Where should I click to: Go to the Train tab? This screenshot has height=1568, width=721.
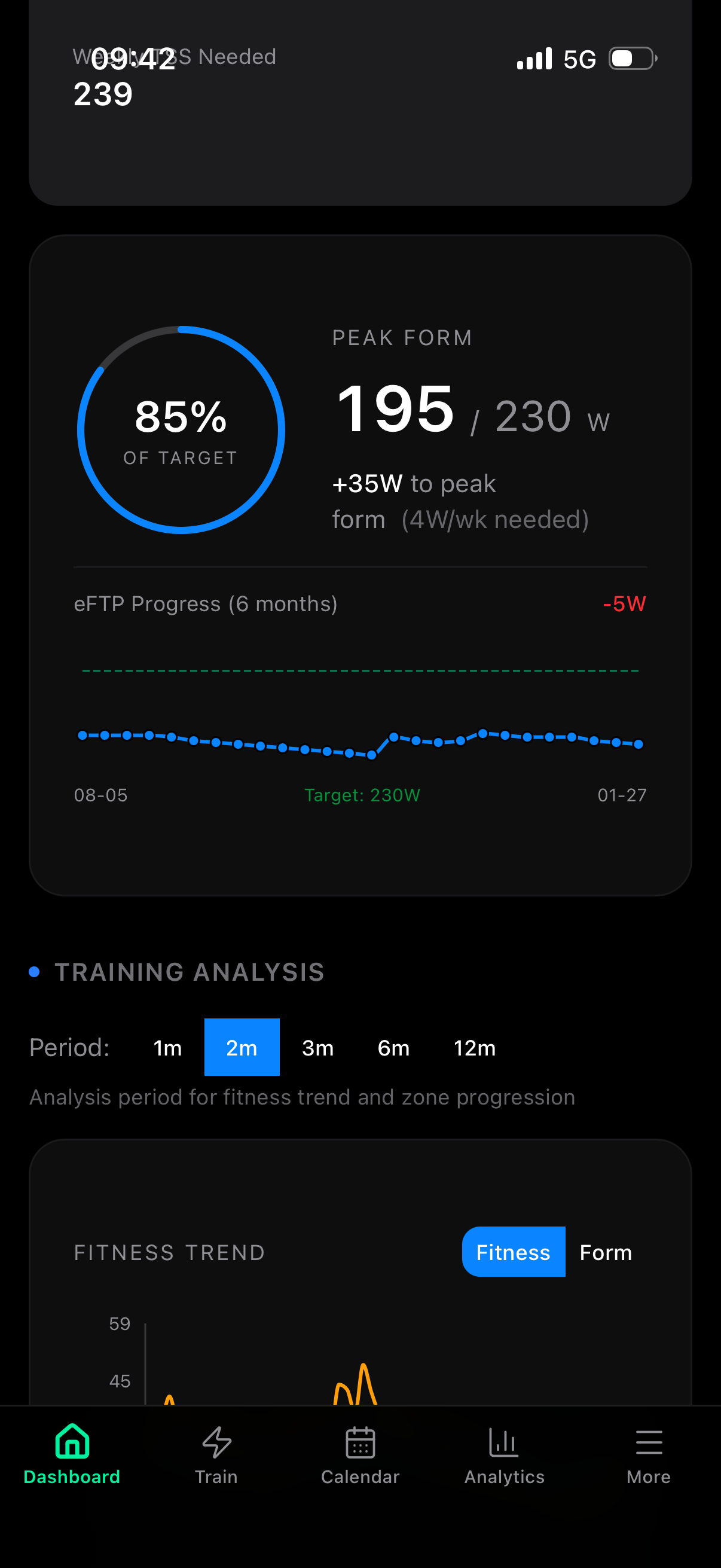pyautogui.click(x=216, y=1455)
